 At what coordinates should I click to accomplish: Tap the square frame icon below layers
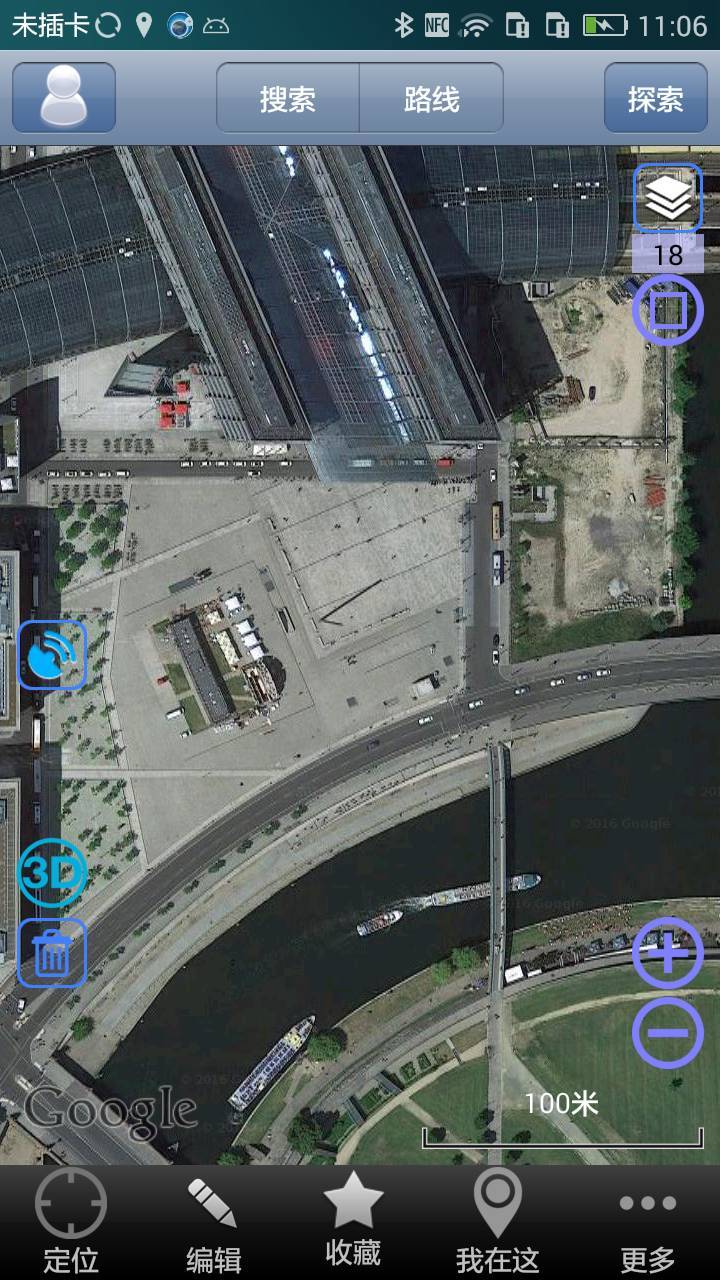tap(668, 311)
